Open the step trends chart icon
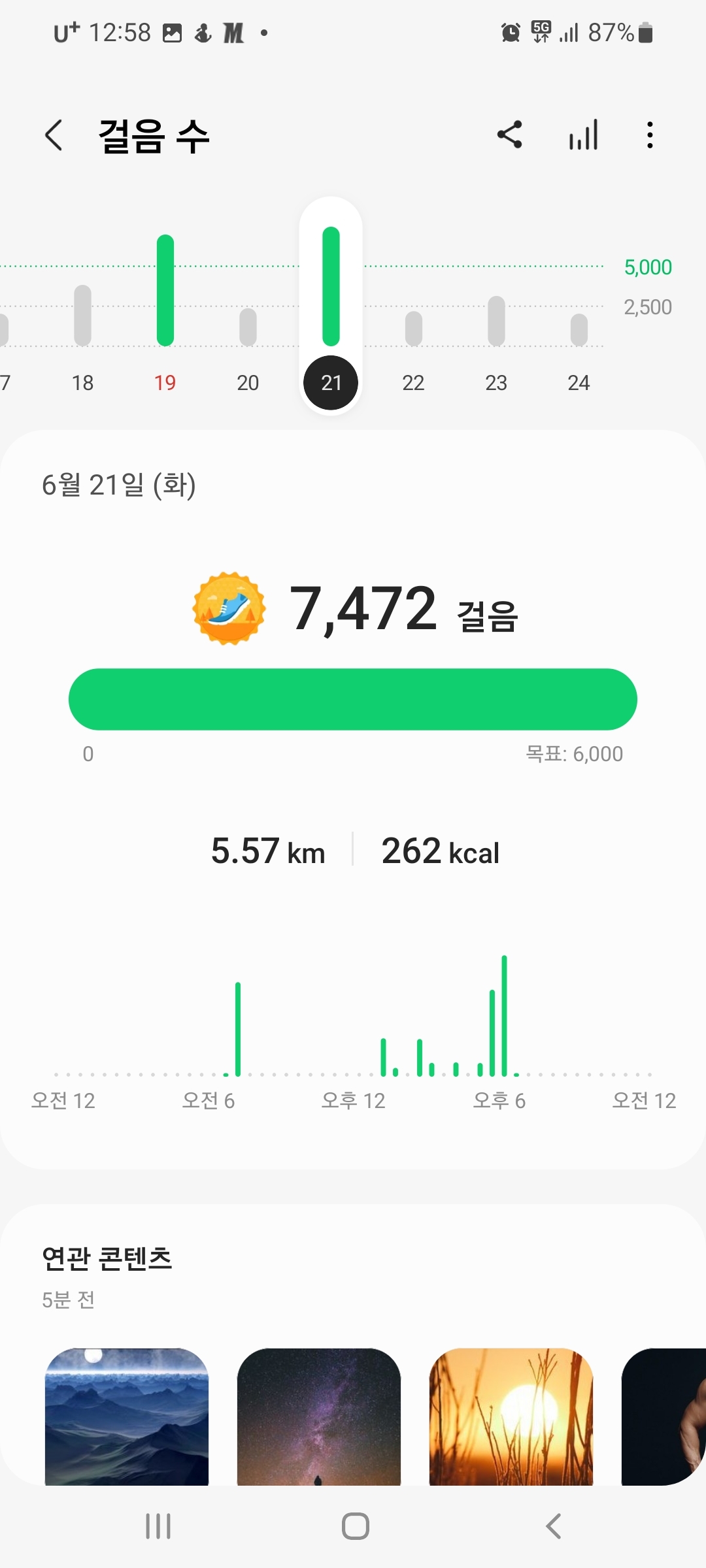 coord(583,135)
